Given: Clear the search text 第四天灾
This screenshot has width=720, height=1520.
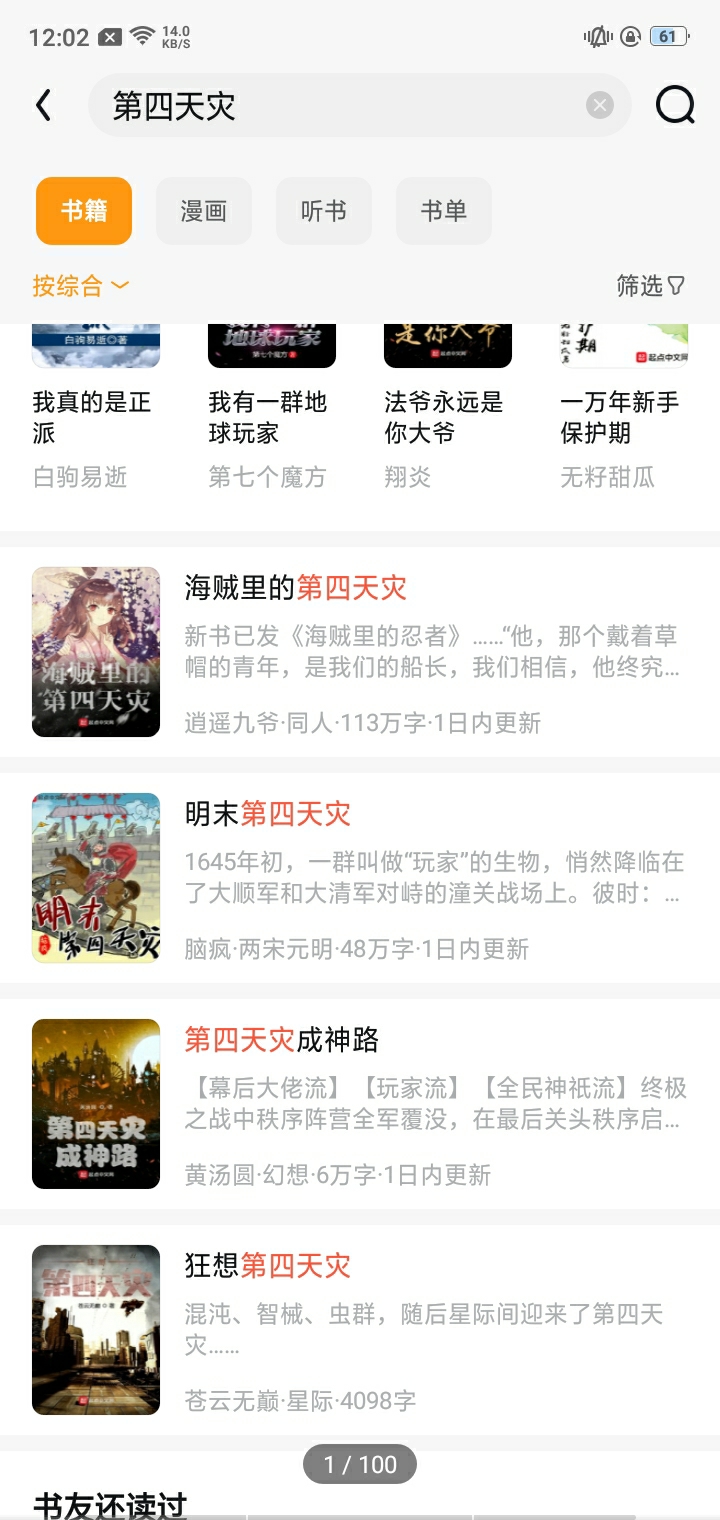Looking at the screenshot, I should click(x=600, y=105).
